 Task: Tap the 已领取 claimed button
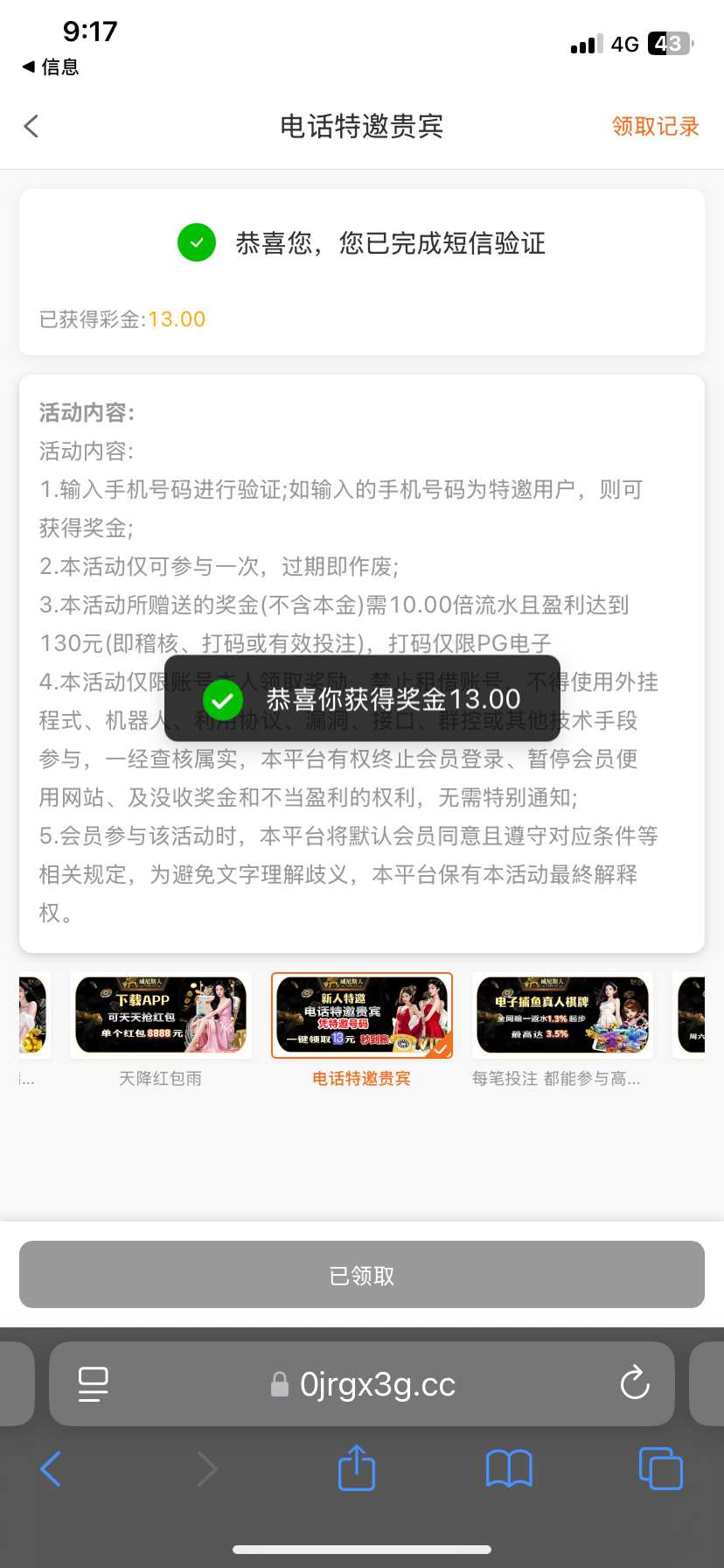pyautogui.click(x=361, y=1274)
